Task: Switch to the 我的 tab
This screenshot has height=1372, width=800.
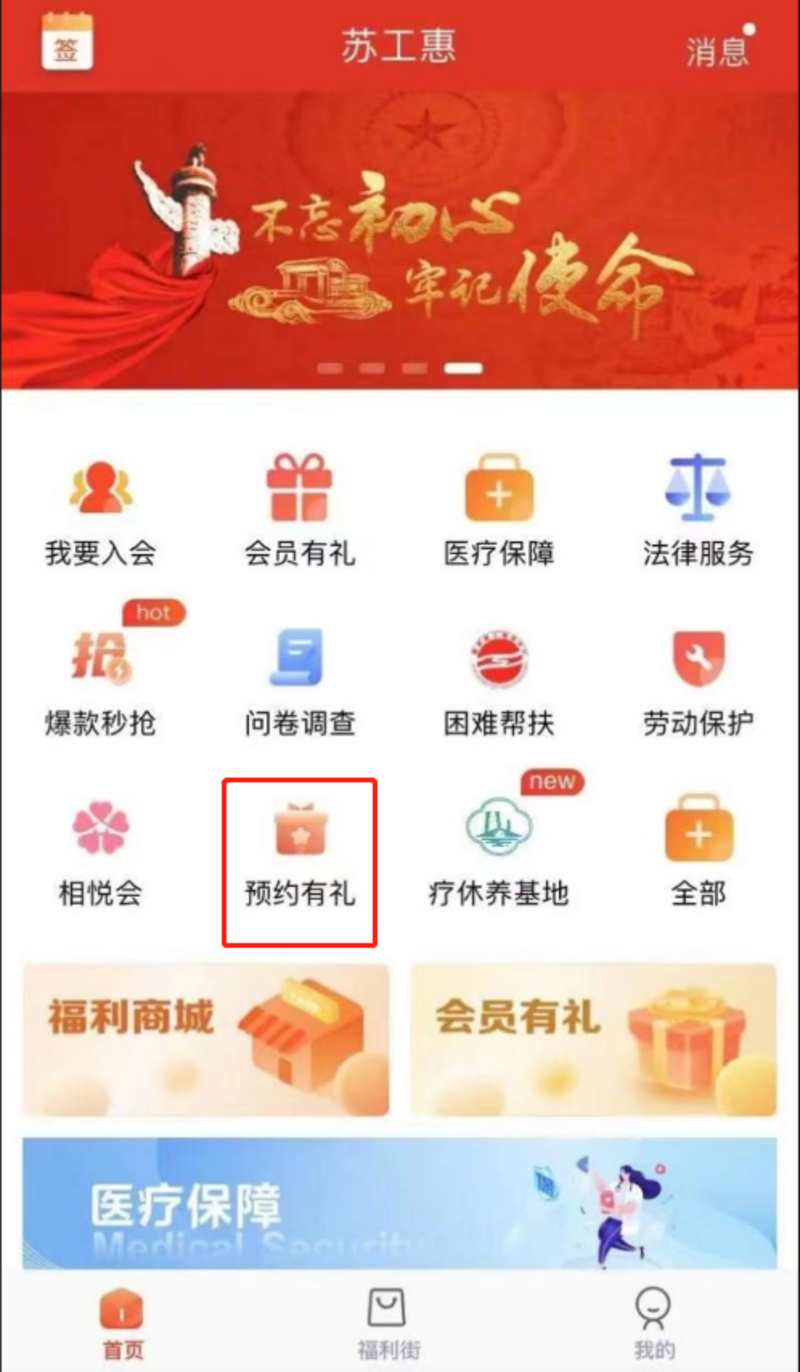Action: (653, 1322)
